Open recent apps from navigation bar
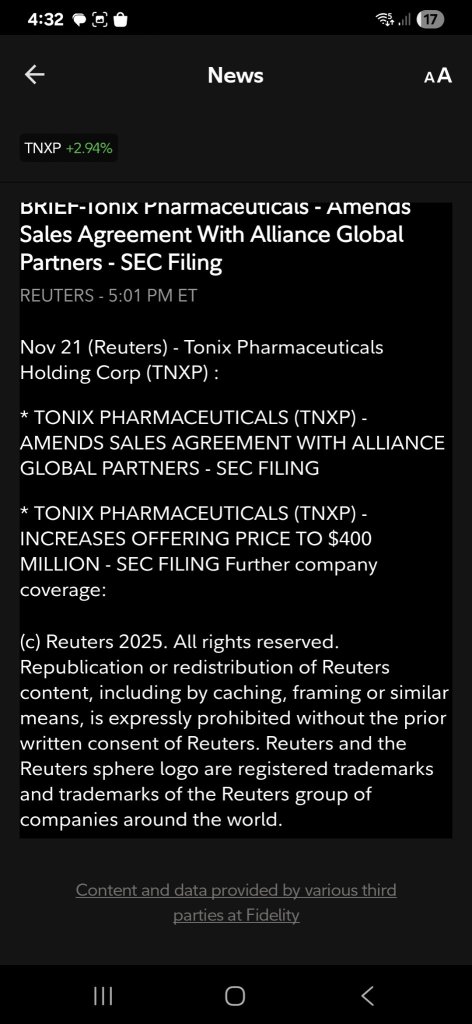The image size is (472, 1024). 103,995
